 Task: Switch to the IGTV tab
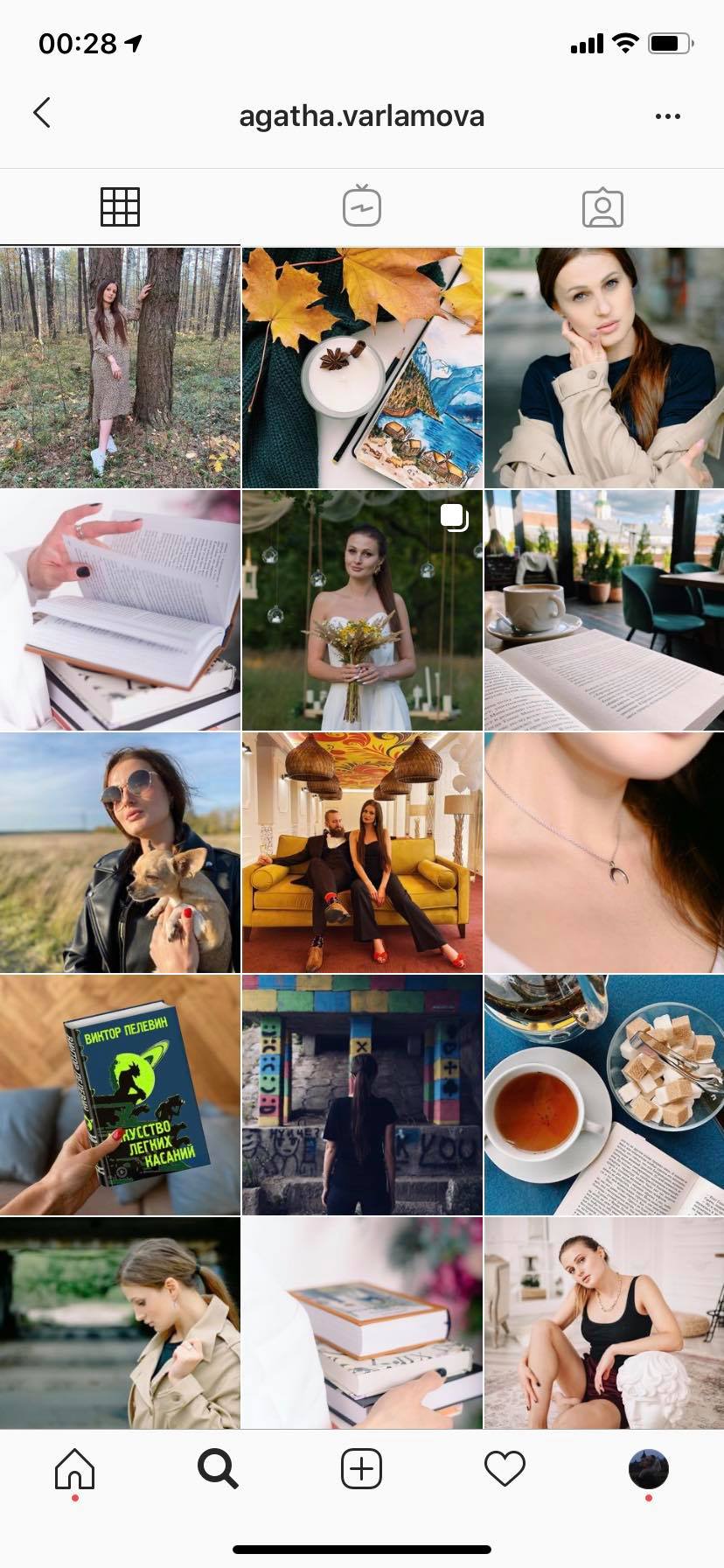361,207
